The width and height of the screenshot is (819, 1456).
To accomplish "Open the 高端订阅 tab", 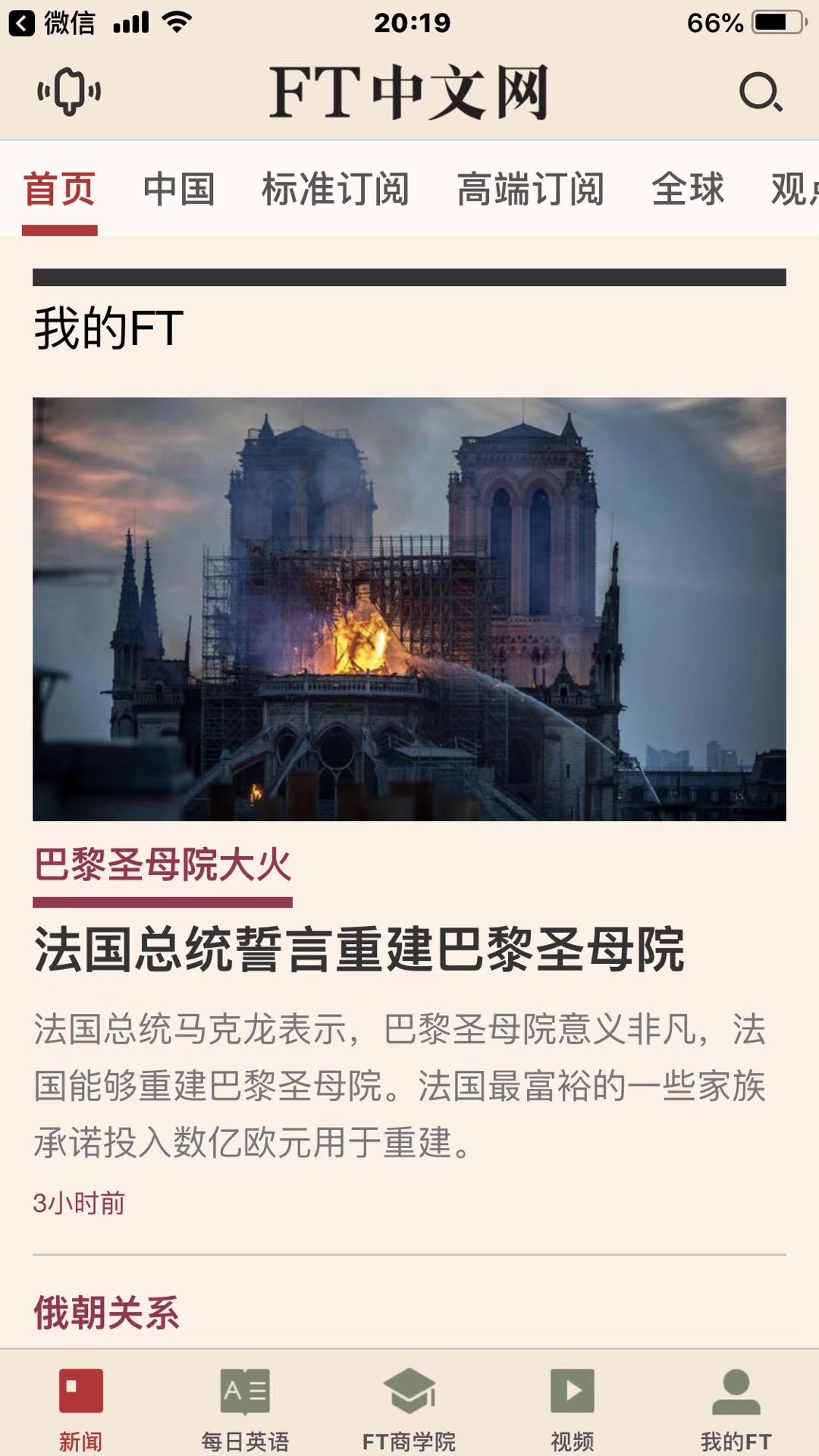I will click(530, 189).
